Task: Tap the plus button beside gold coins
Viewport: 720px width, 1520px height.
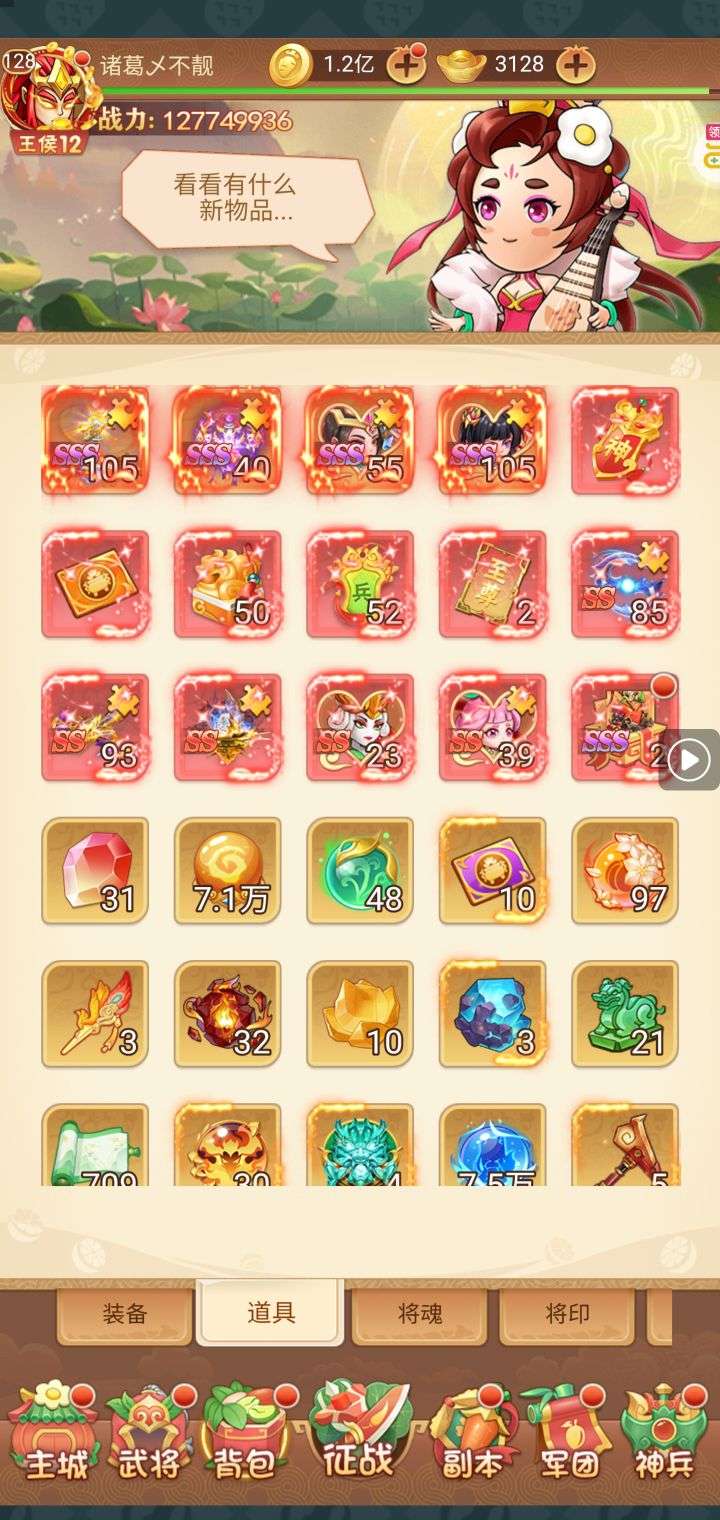Action: 405,66
